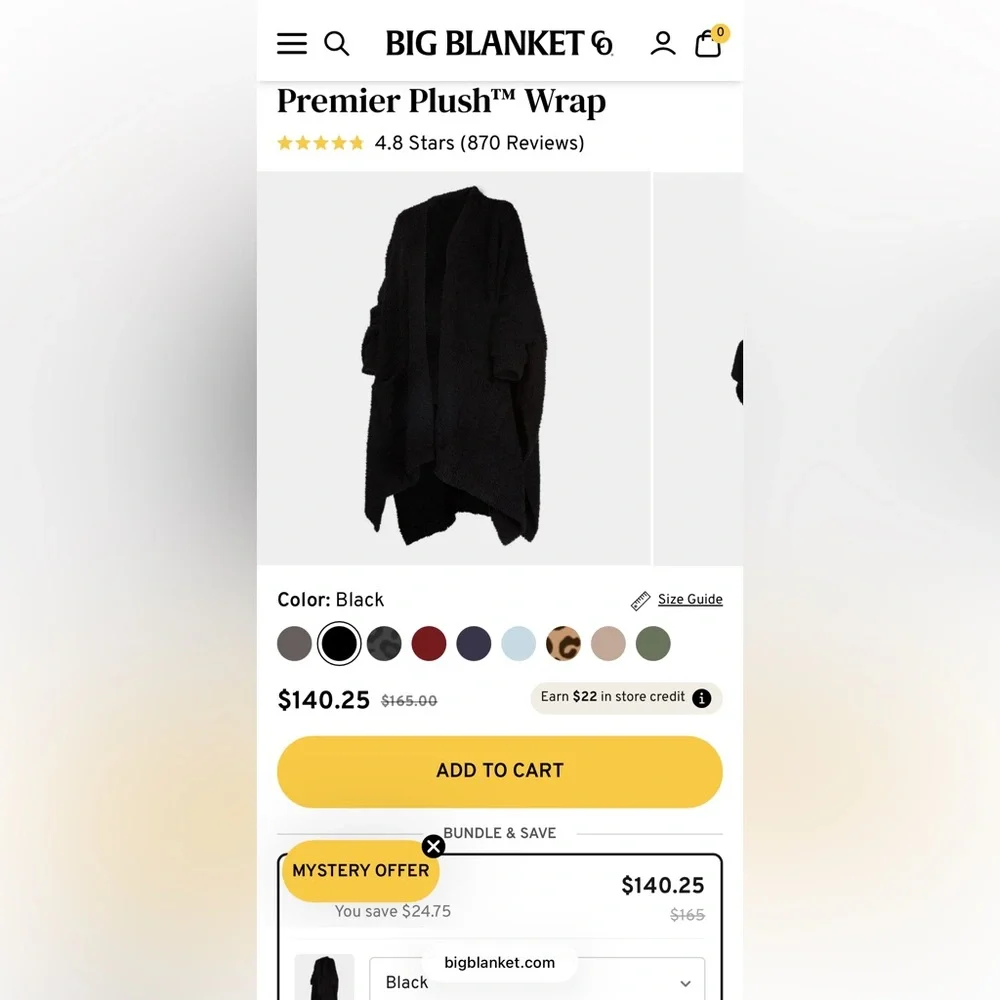Open the Mystery Offer popup
The width and height of the screenshot is (1000, 1000).
pyautogui.click(x=360, y=871)
